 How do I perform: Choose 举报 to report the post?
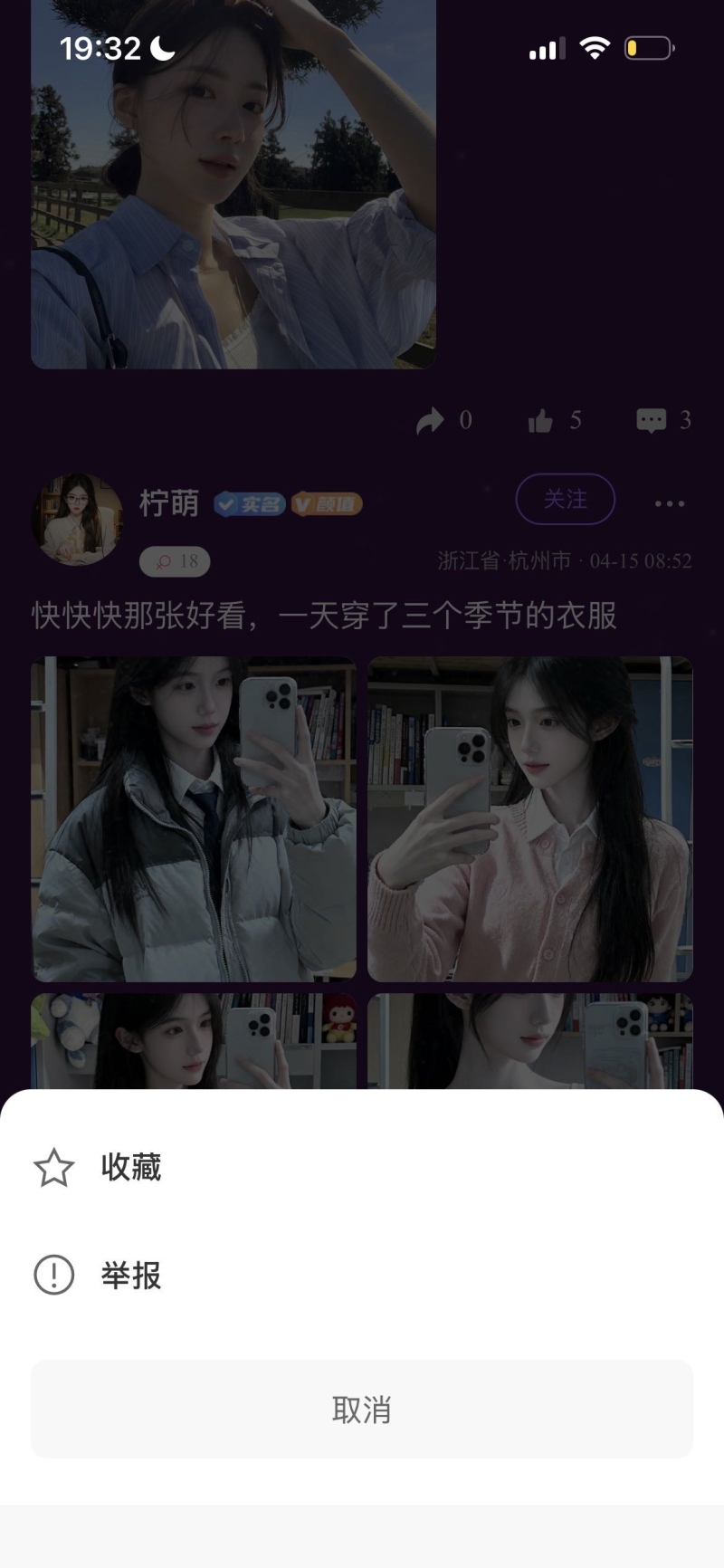pos(130,1276)
